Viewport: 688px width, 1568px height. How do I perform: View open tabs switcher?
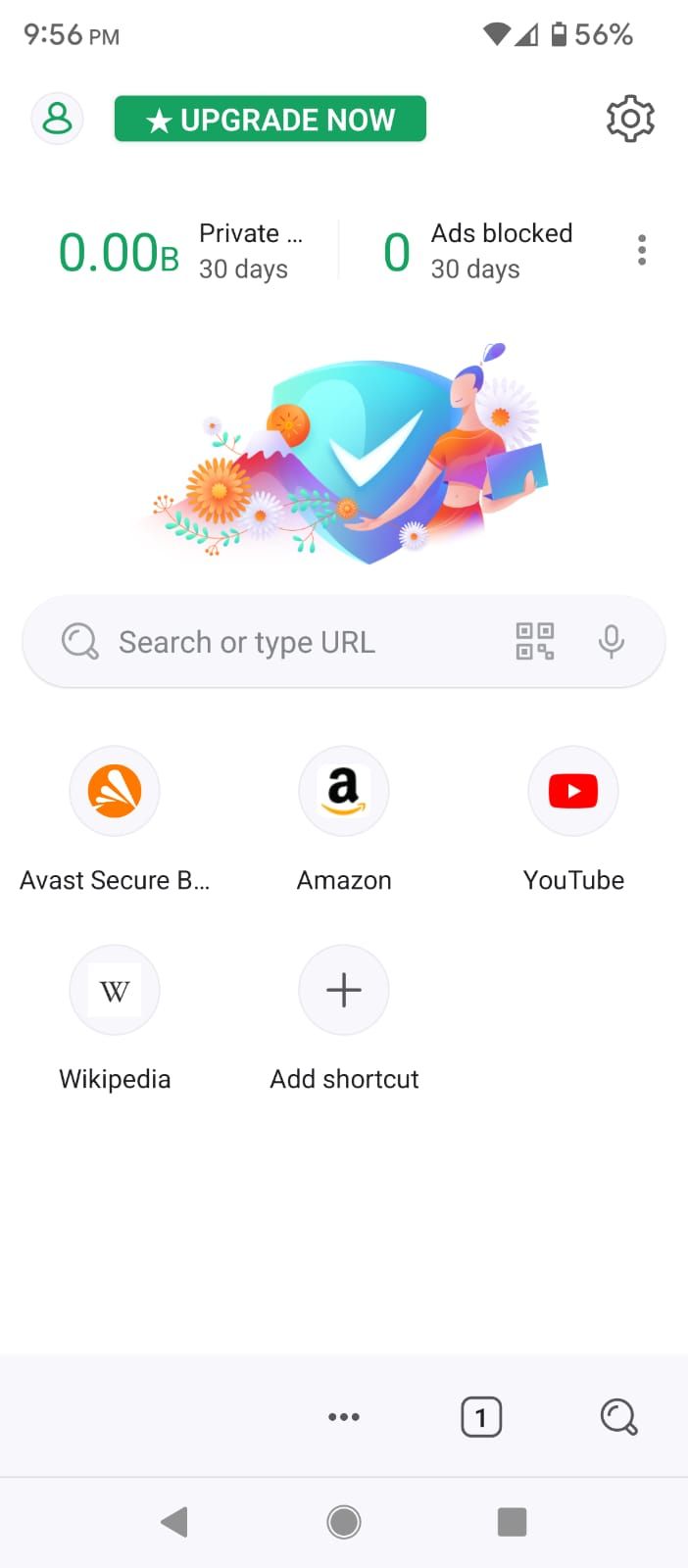coord(481,1417)
